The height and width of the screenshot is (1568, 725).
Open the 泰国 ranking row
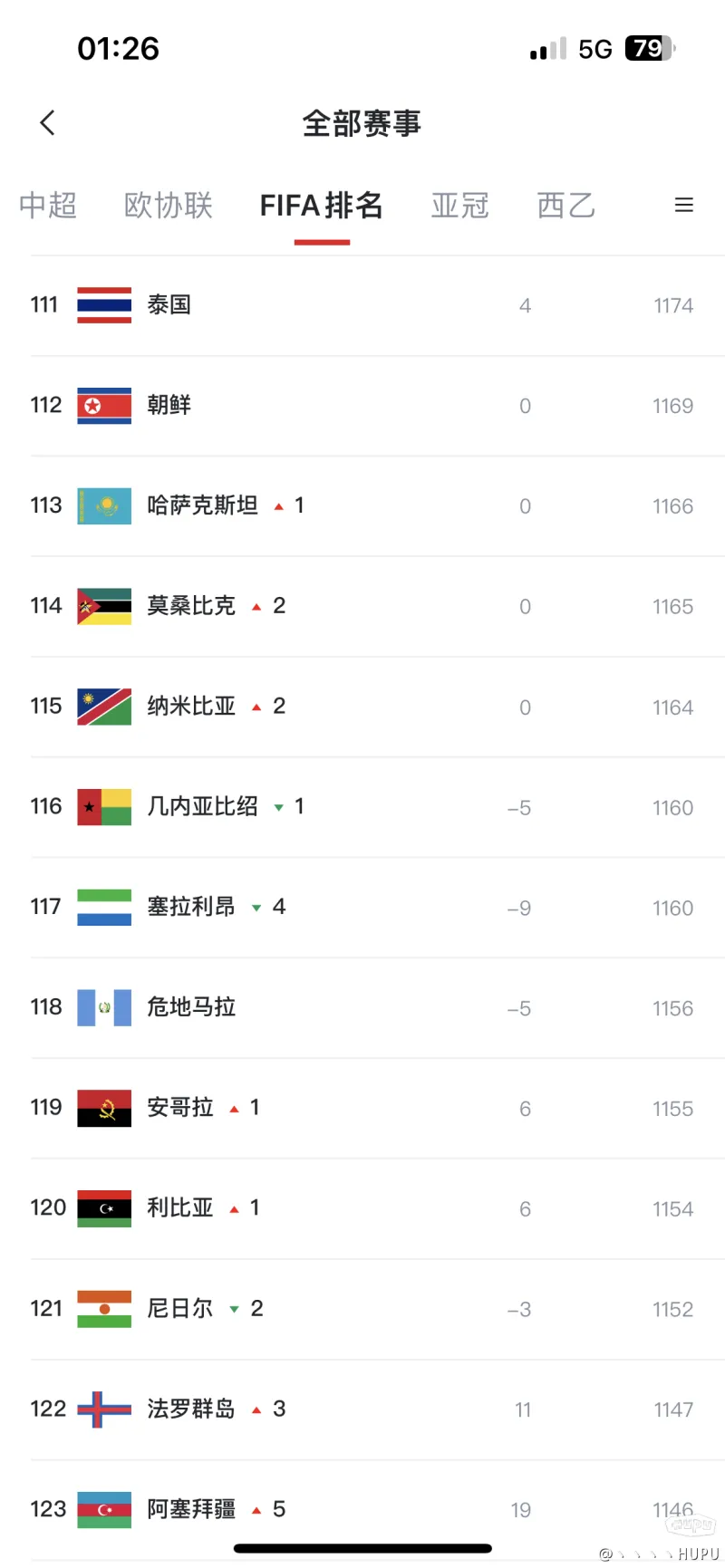tap(377, 305)
